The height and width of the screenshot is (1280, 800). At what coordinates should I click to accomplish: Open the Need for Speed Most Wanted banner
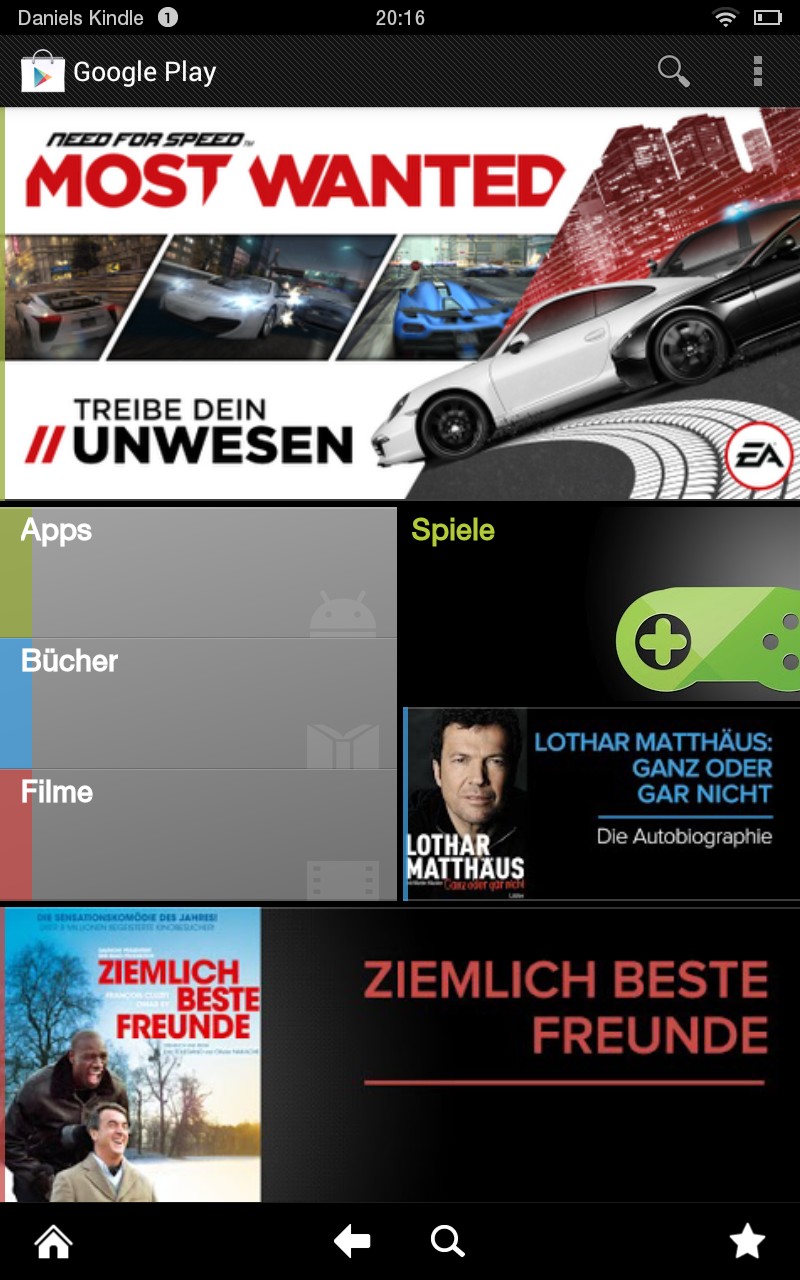tap(400, 300)
